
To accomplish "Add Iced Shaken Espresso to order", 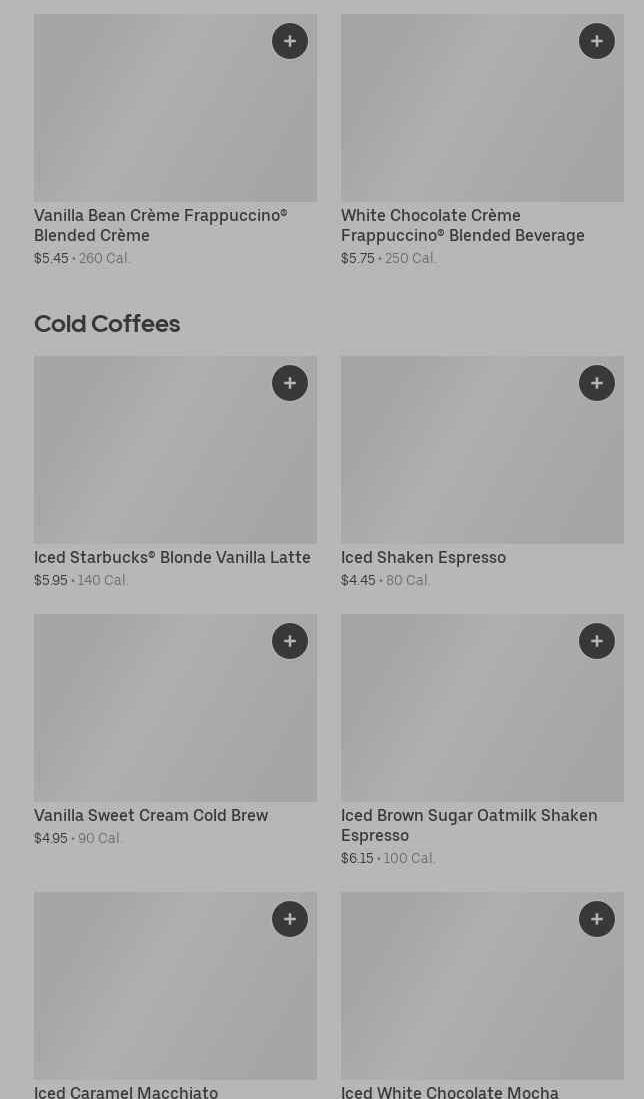I will point(597,383).
